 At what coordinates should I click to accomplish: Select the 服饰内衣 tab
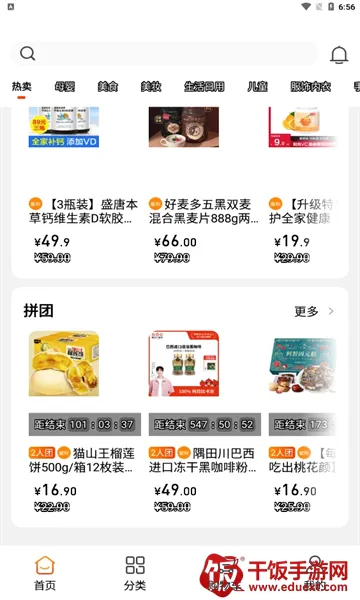tap(311, 86)
